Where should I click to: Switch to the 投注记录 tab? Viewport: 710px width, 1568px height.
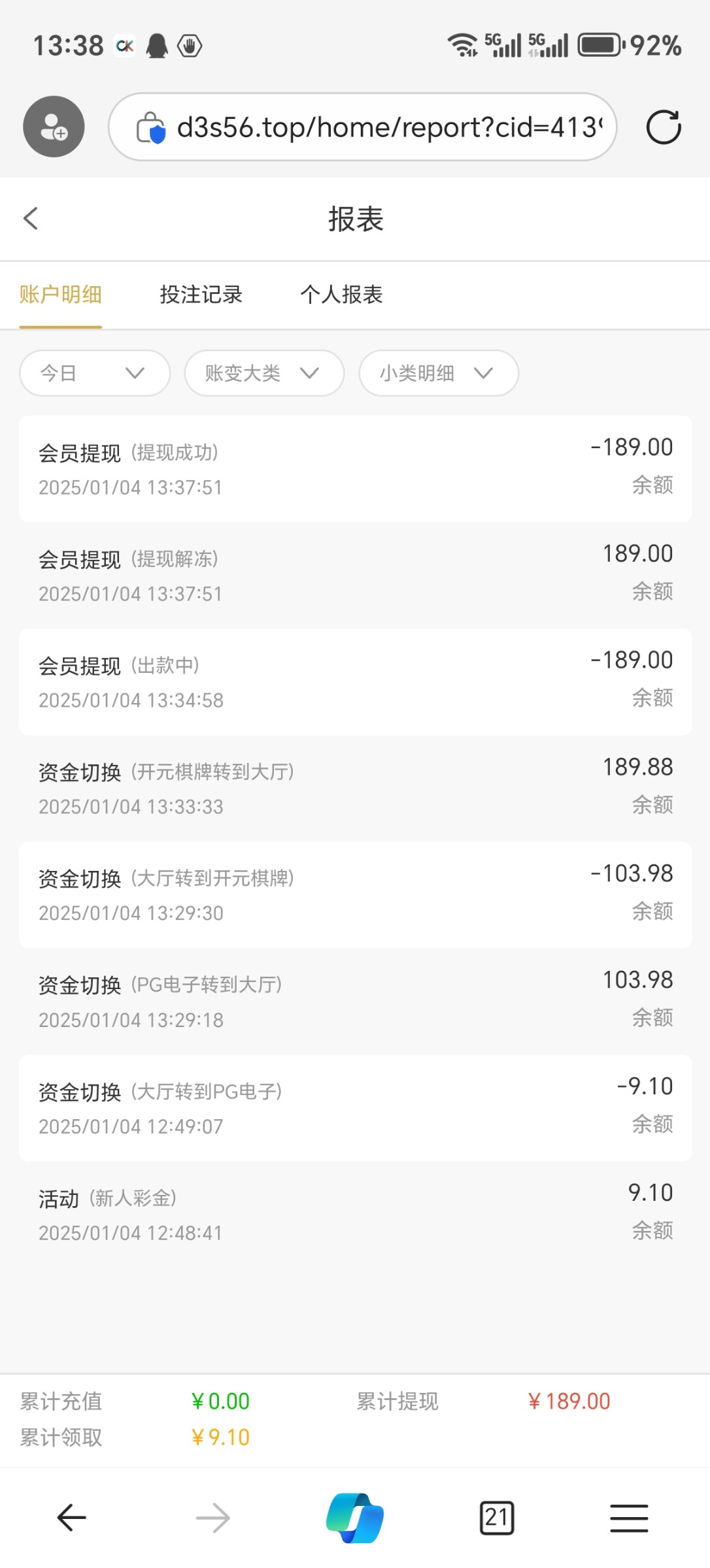pyautogui.click(x=201, y=295)
